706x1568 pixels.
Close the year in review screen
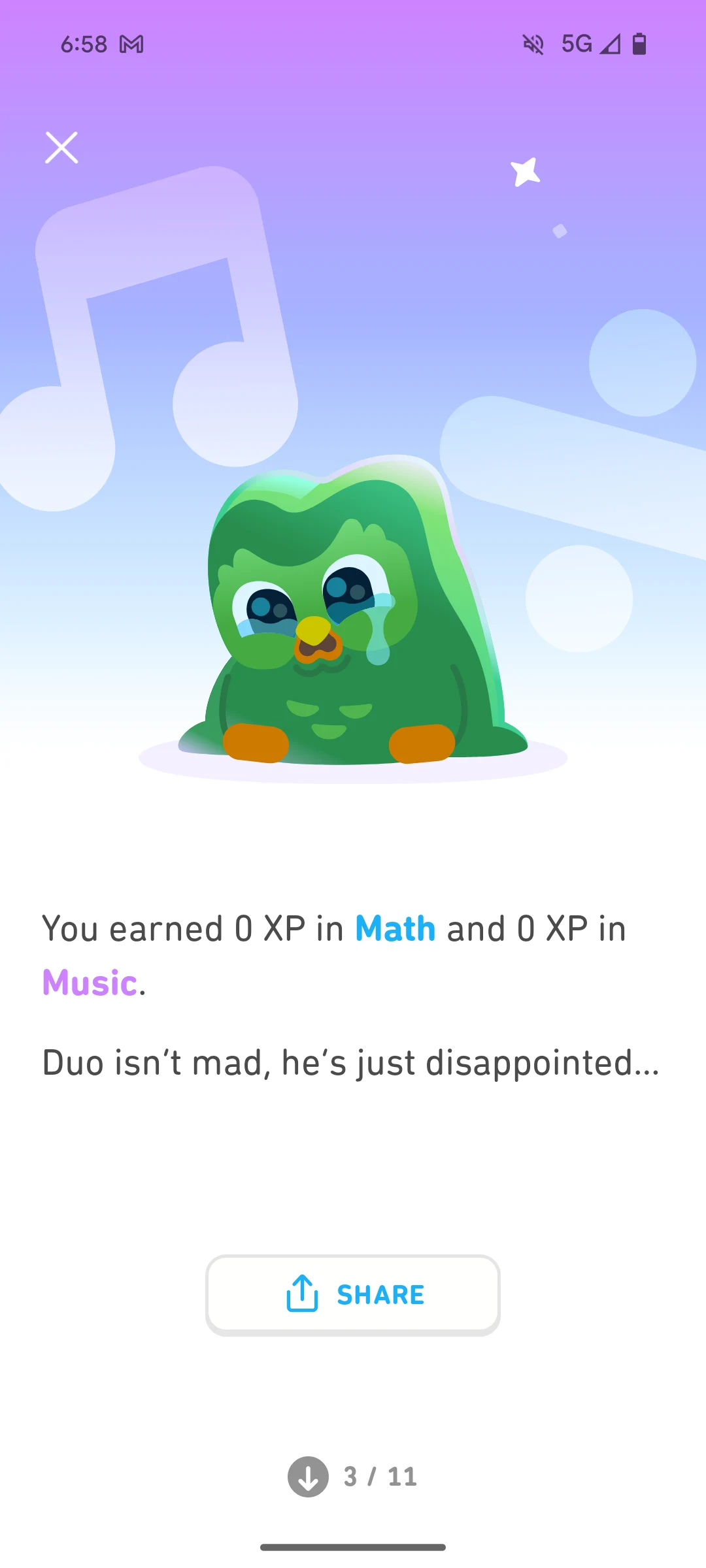point(61,148)
